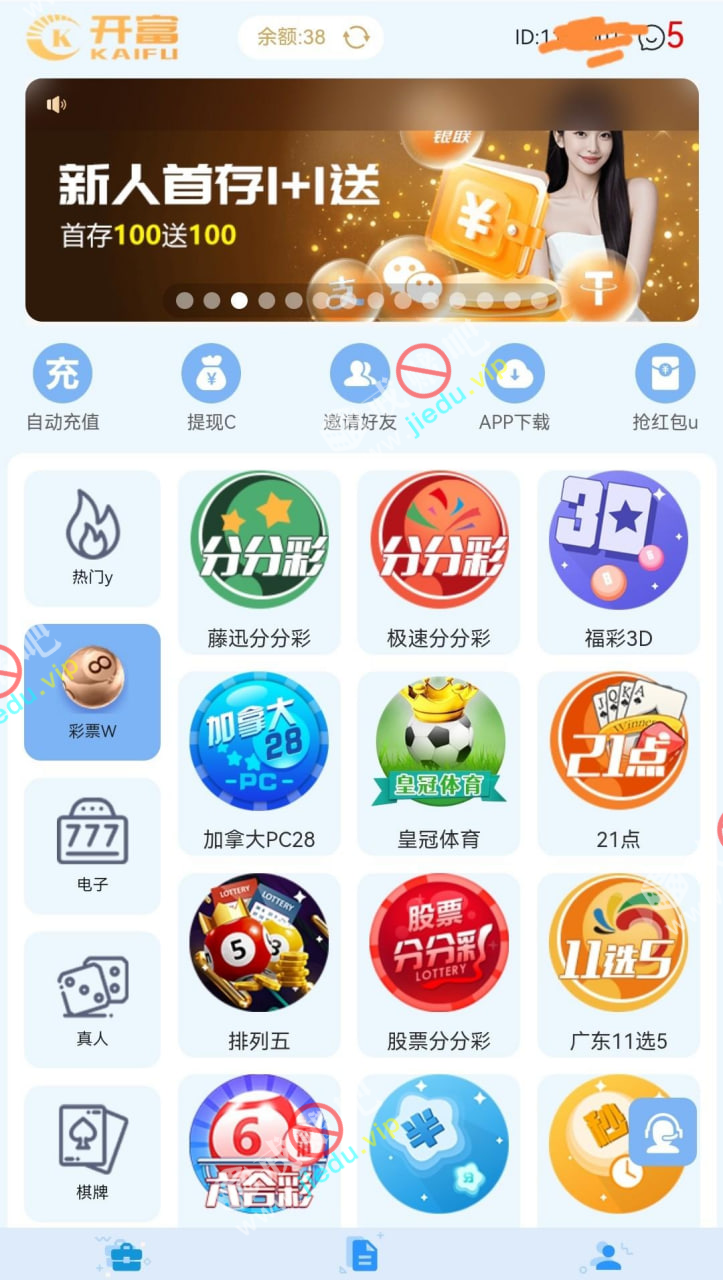The image size is (723, 1280).
Task: Open 福彩3D game
Action: click(618, 562)
